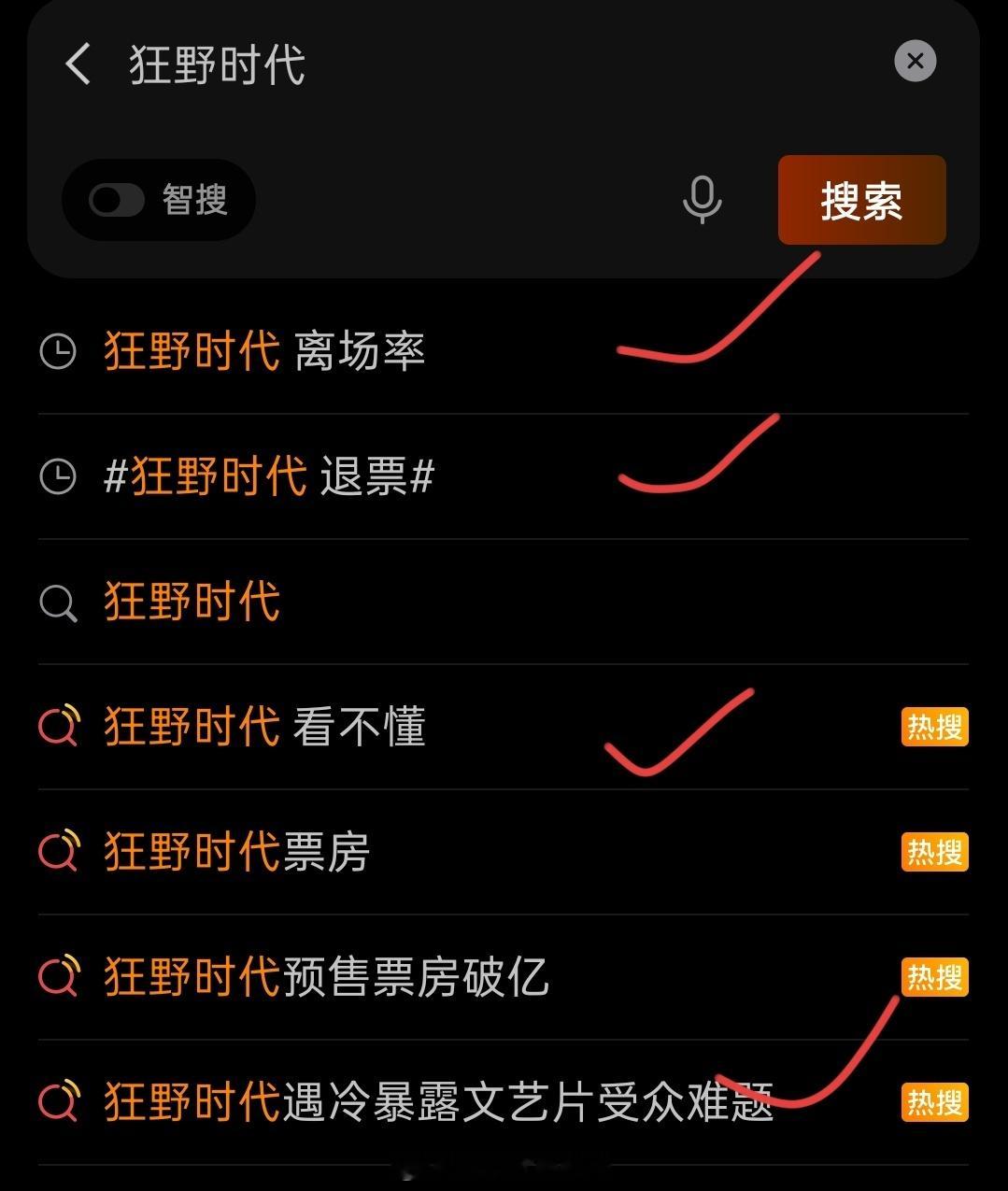Click the 热搜 badge beside 狂野时代 看不懂
The height and width of the screenshot is (1191, 1008).
click(x=933, y=727)
